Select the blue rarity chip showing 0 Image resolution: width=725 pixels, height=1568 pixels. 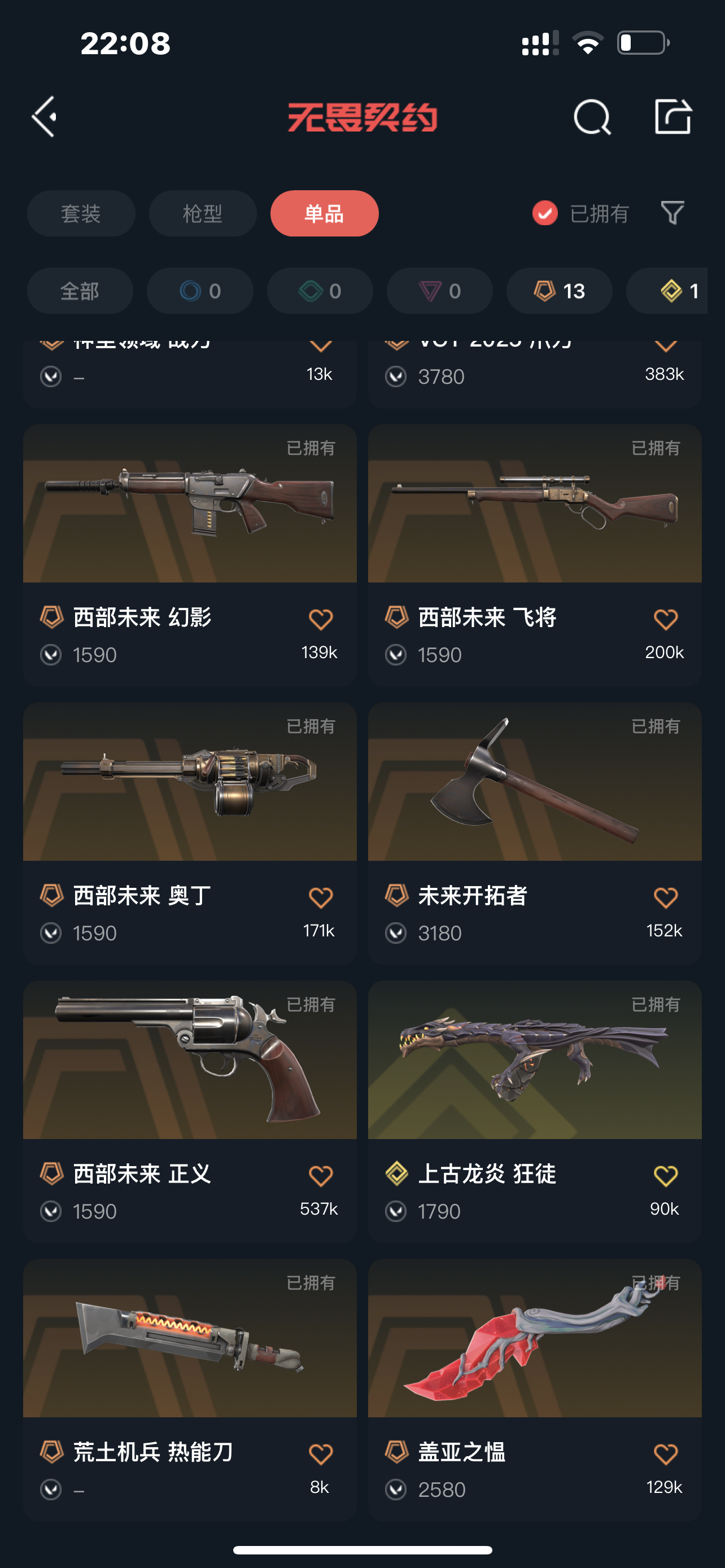[x=200, y=291]
